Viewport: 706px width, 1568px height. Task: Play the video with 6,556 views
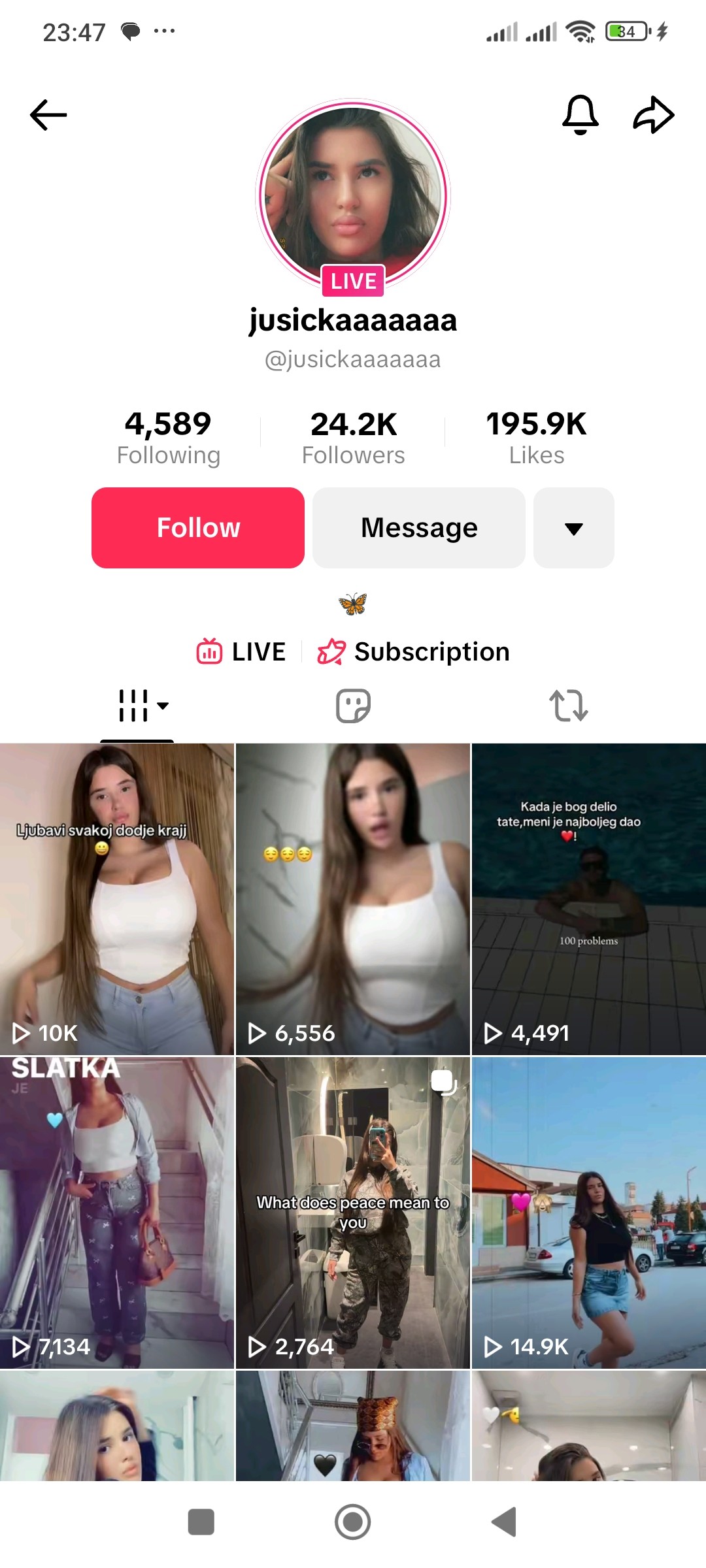pyautogui.click(x=353, y=899)
